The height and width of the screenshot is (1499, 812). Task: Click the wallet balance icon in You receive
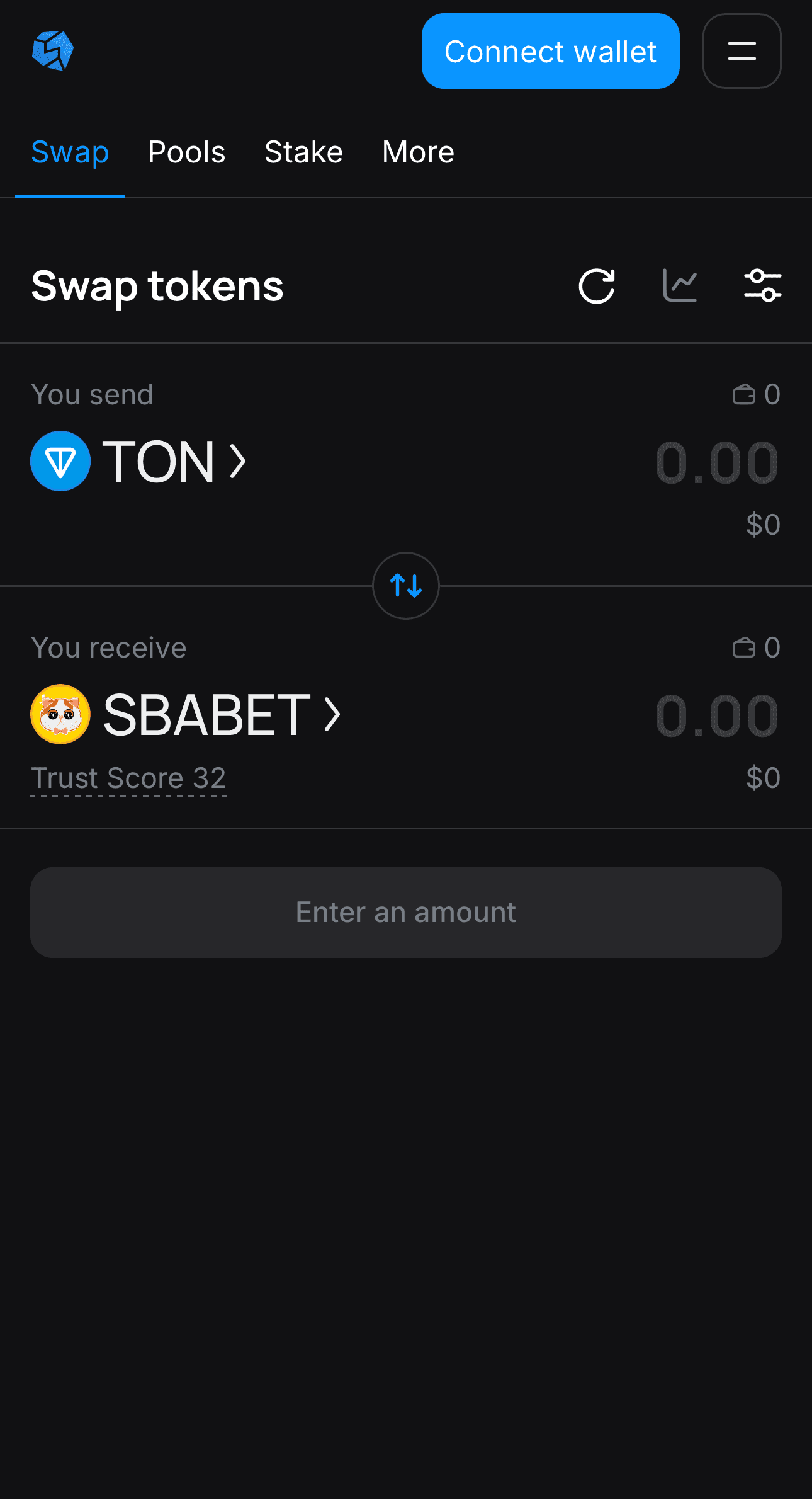pos(743,647)
